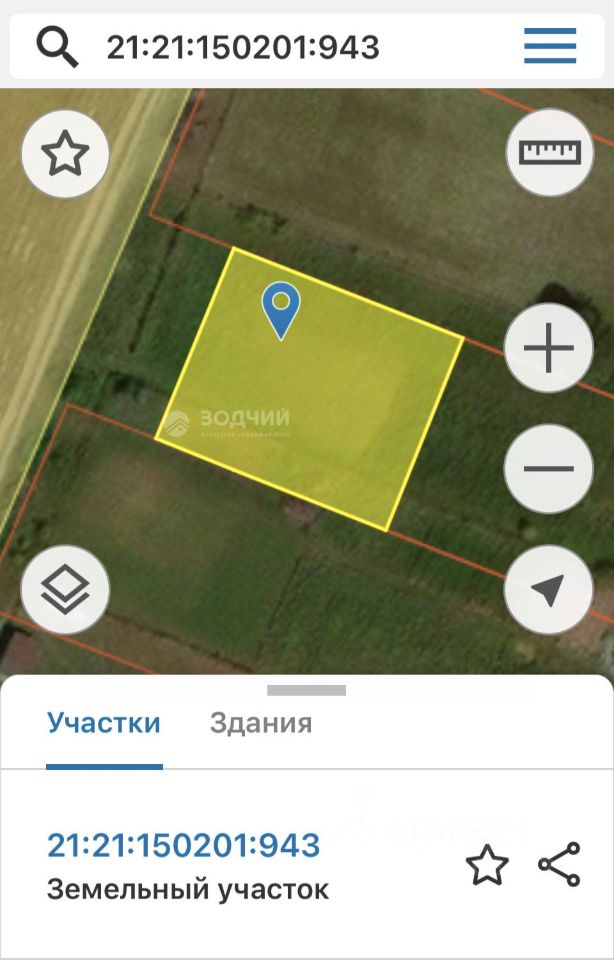Open the hamburger menu
The width and height of the screenshot is (614, 960).
tap(550, 46)
